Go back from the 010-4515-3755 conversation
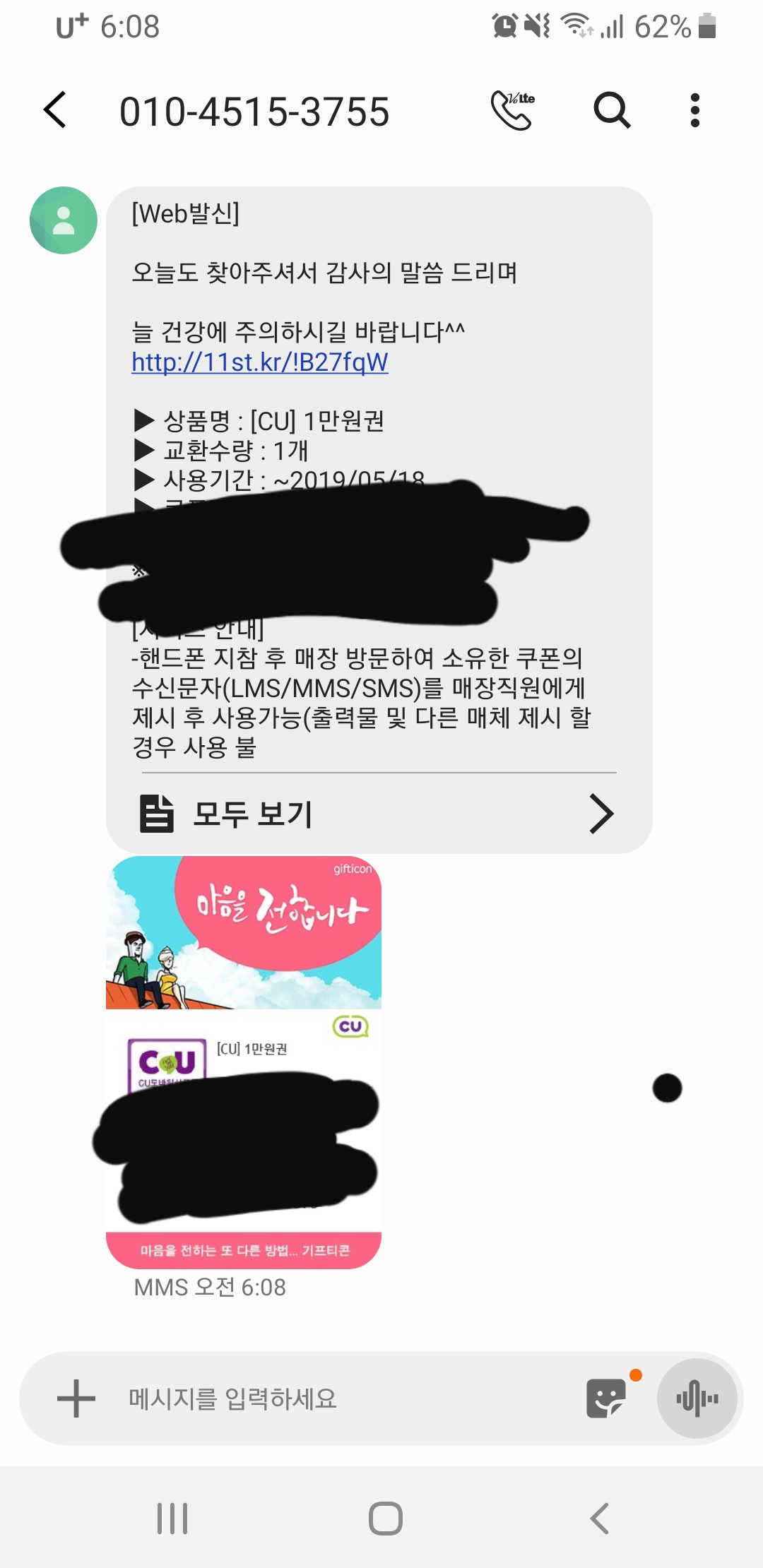 [55, 110]
